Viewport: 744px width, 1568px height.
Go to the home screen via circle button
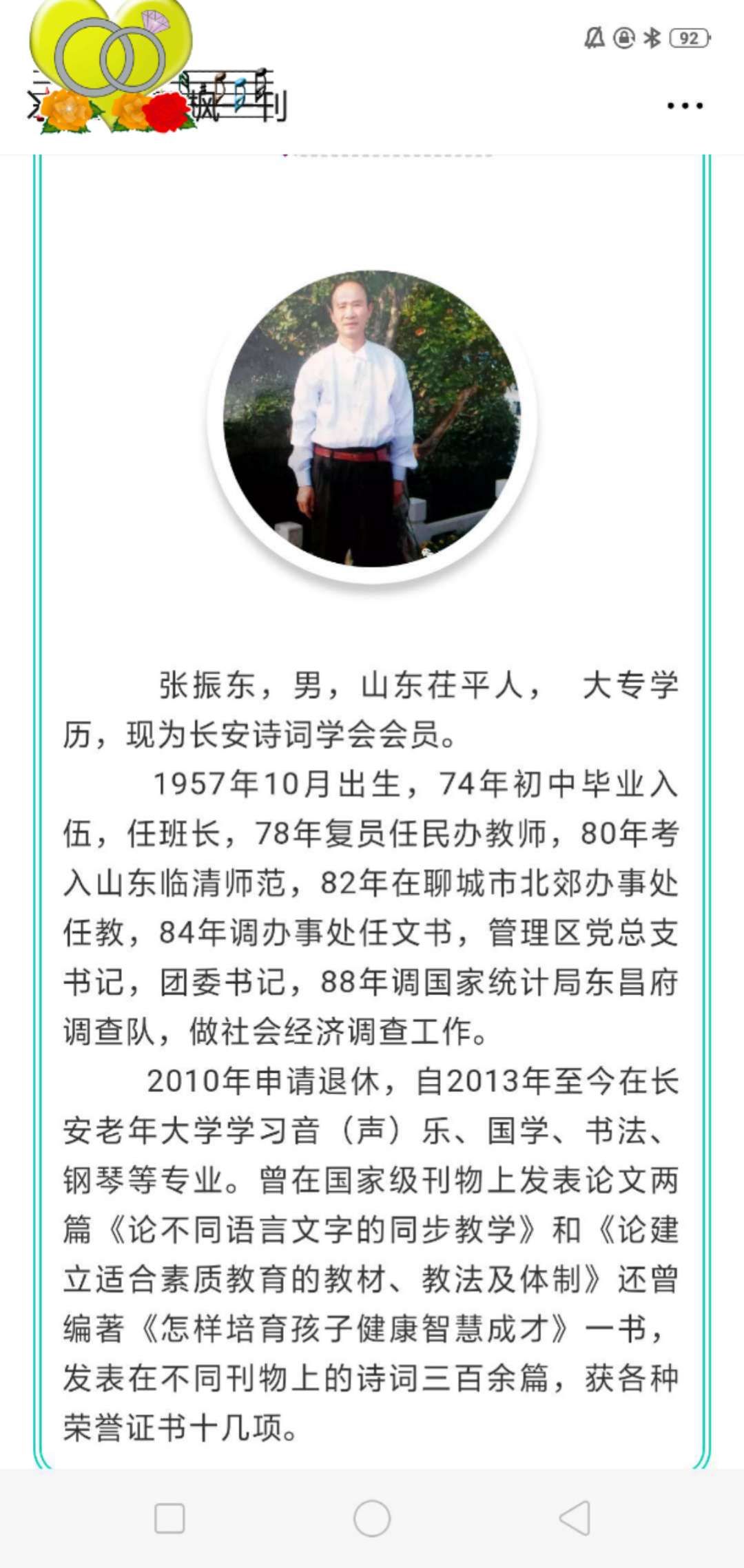[372, 1518]
